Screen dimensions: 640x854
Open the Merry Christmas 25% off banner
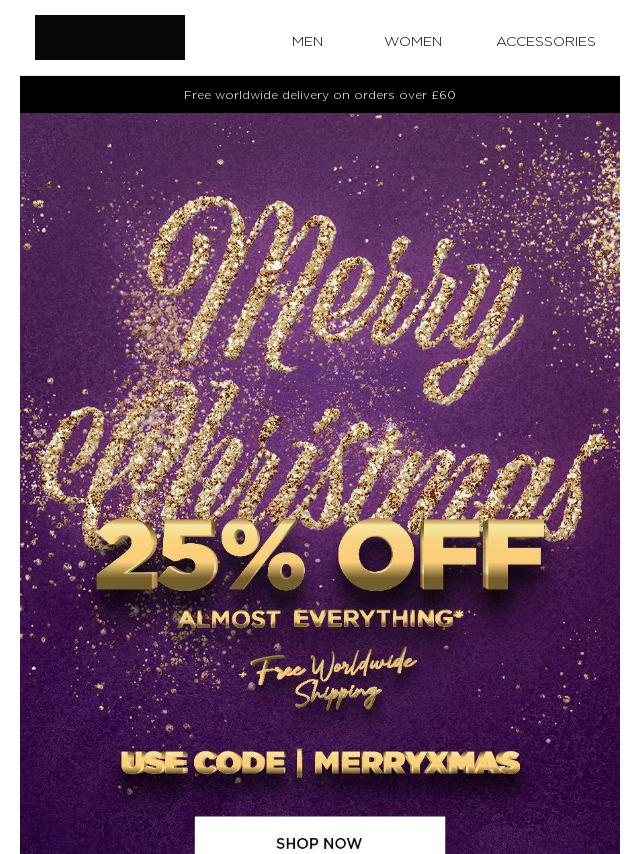pyautogui.click(x=320, y=450)
